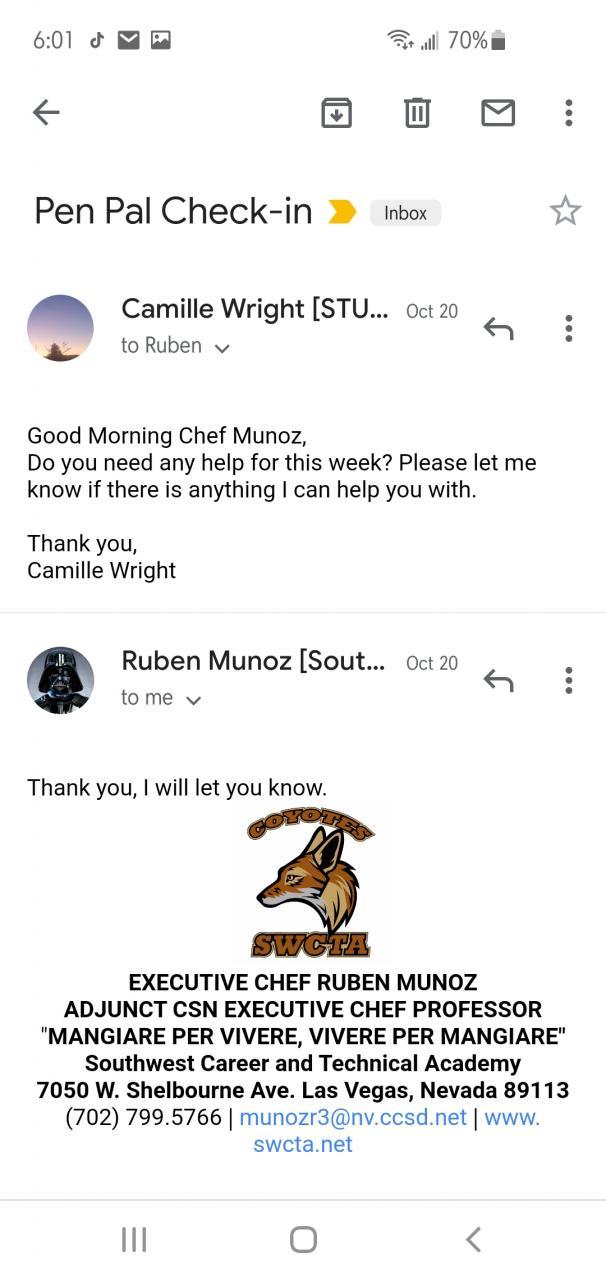Tap the importance marker beside the subject
This screenshot has height=1280, width=606.
[342, 212]
